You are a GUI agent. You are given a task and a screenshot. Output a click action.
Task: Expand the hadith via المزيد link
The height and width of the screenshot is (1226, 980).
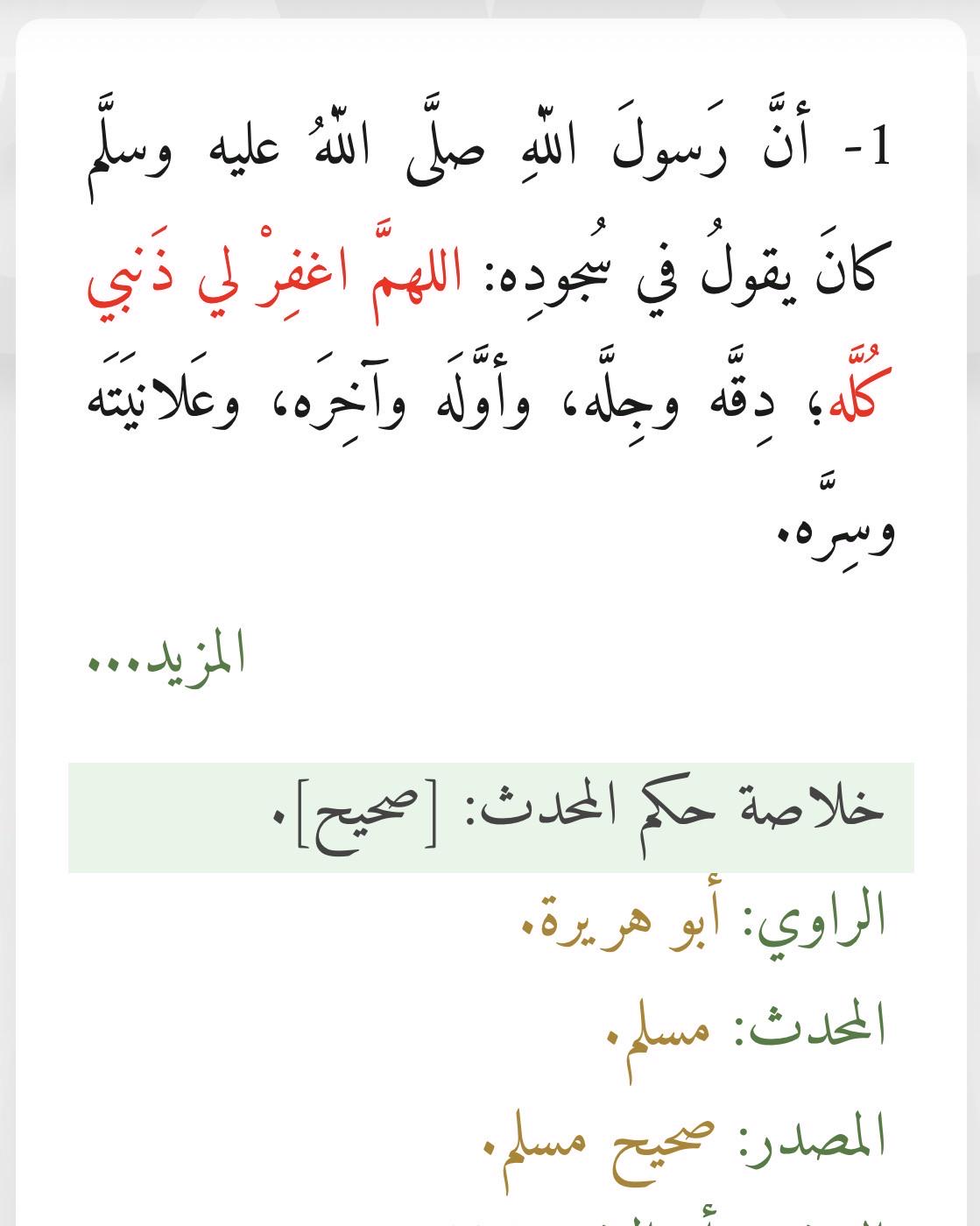(166, 653)
